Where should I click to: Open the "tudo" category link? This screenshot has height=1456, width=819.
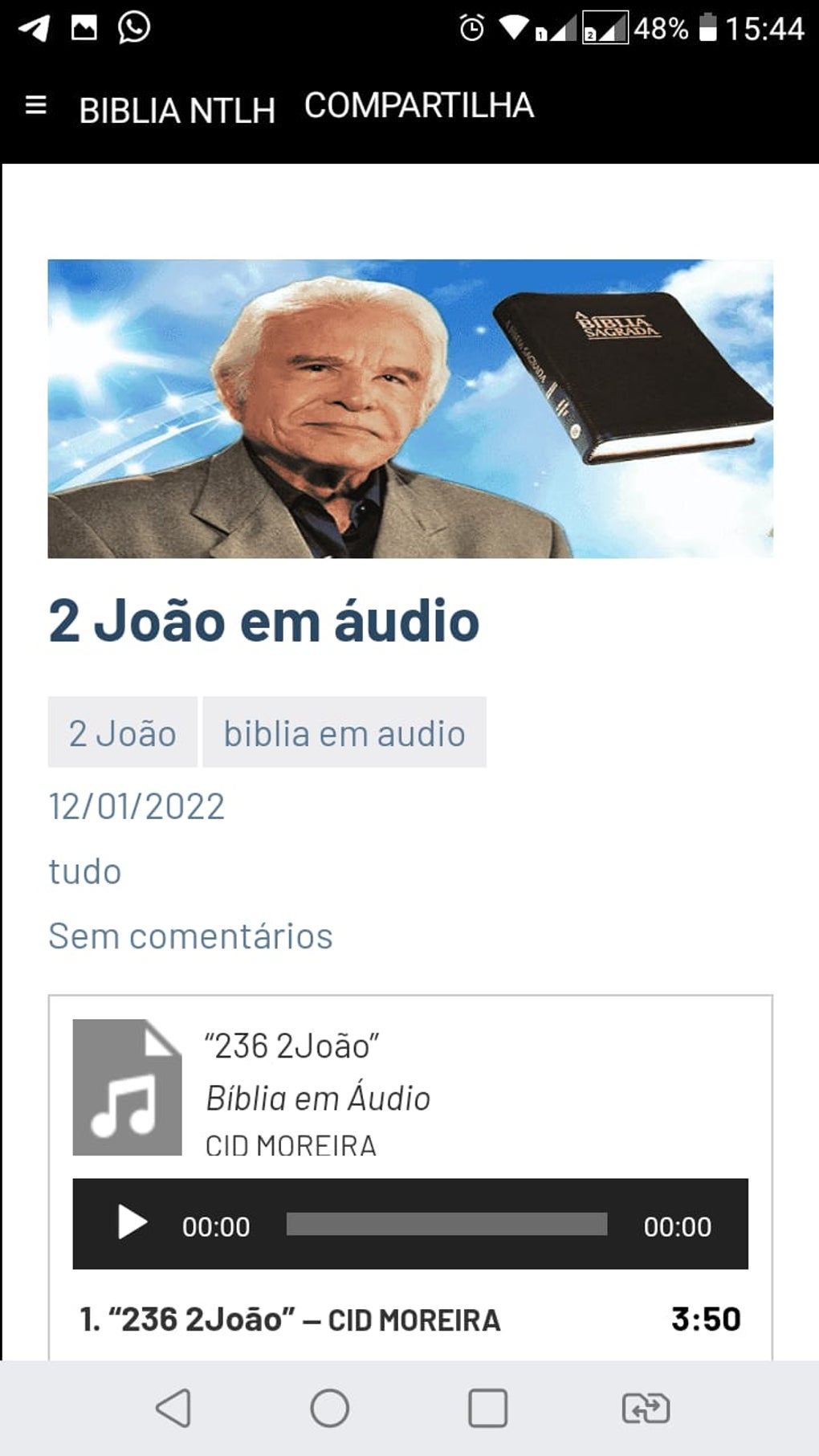click(85, 871)
